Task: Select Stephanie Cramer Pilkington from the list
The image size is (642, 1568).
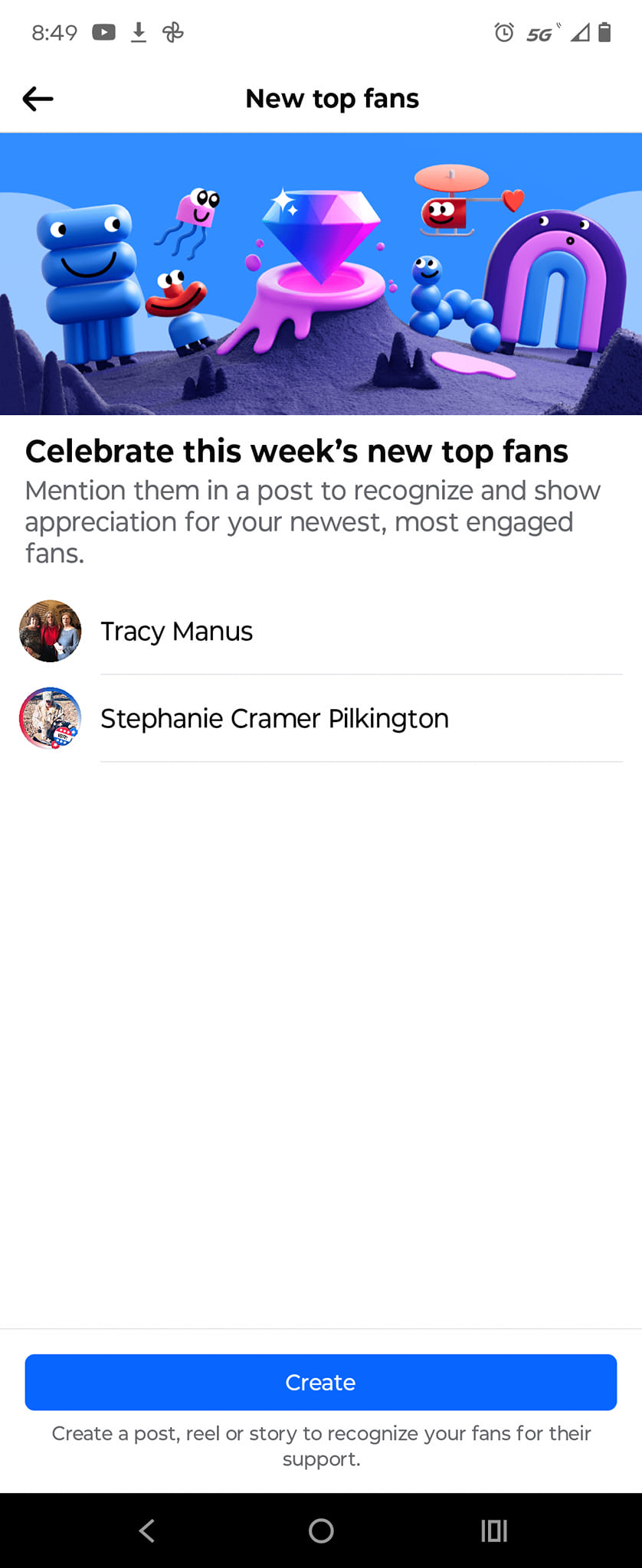Action: coord(274,719)
